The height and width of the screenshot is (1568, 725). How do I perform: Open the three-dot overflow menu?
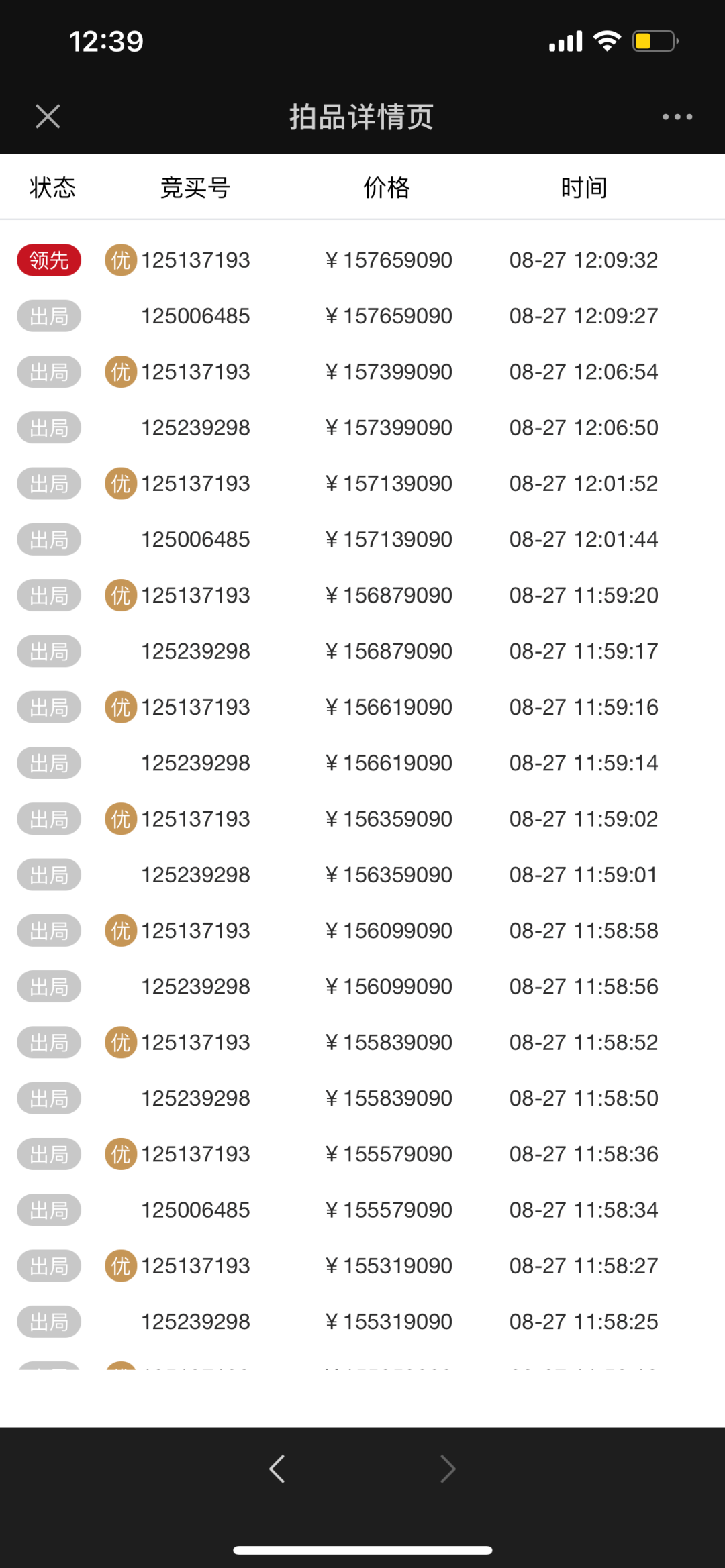[677, 117]
